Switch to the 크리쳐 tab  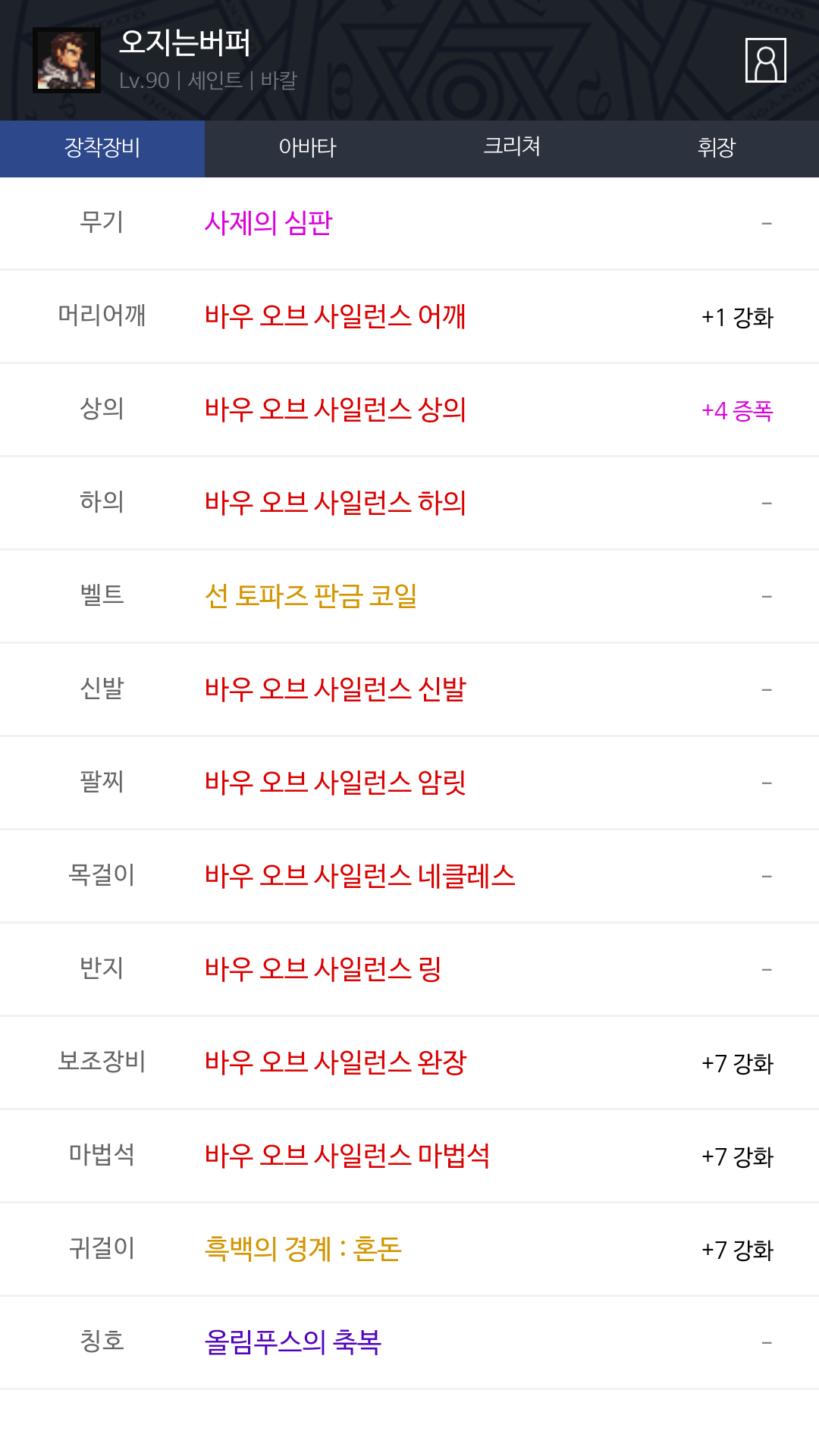(512, 149)
